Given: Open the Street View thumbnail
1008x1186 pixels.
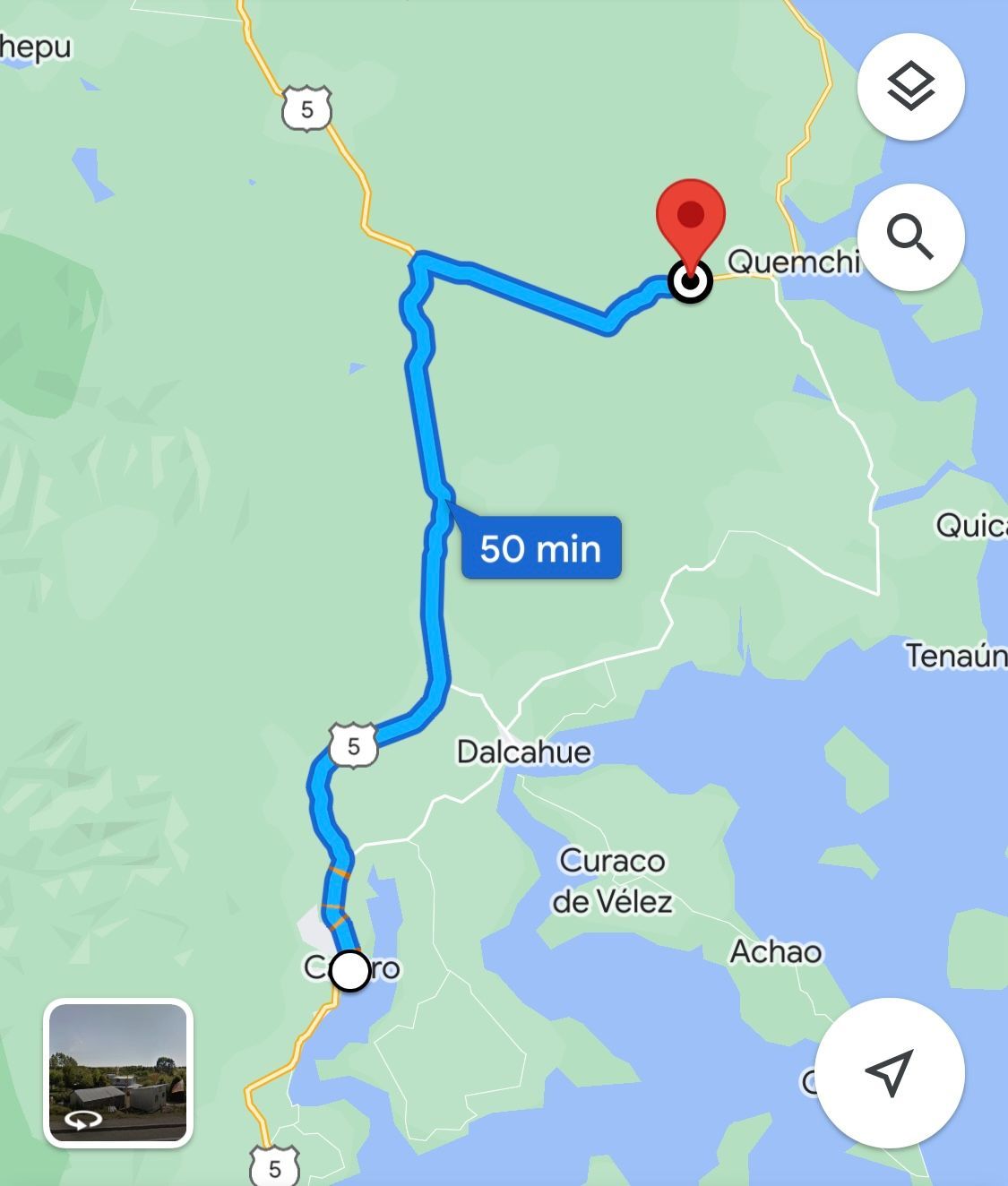Looking at the screenshot, I should pos(118,1072).
